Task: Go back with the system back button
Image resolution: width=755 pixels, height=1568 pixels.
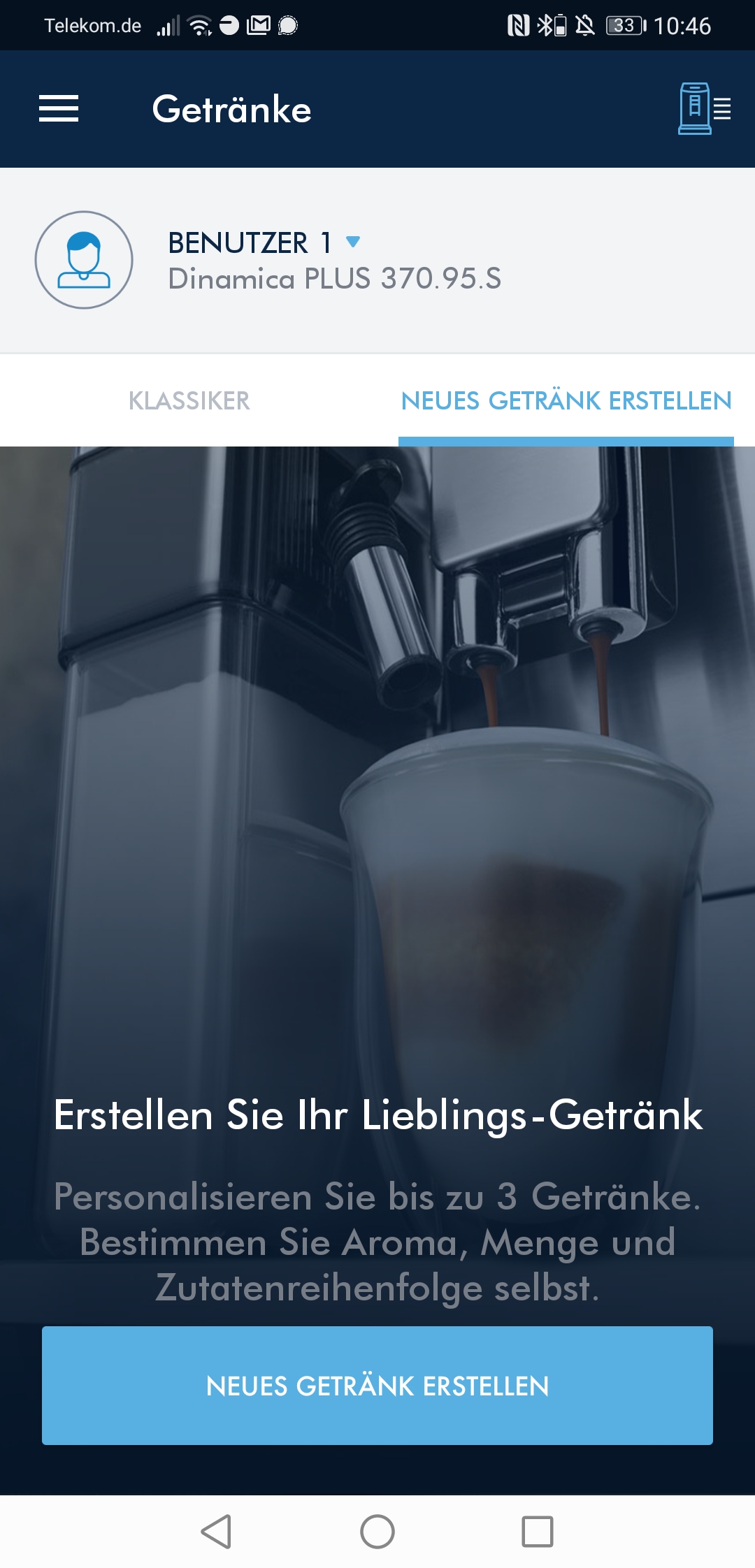Action: coord(217,1532)
